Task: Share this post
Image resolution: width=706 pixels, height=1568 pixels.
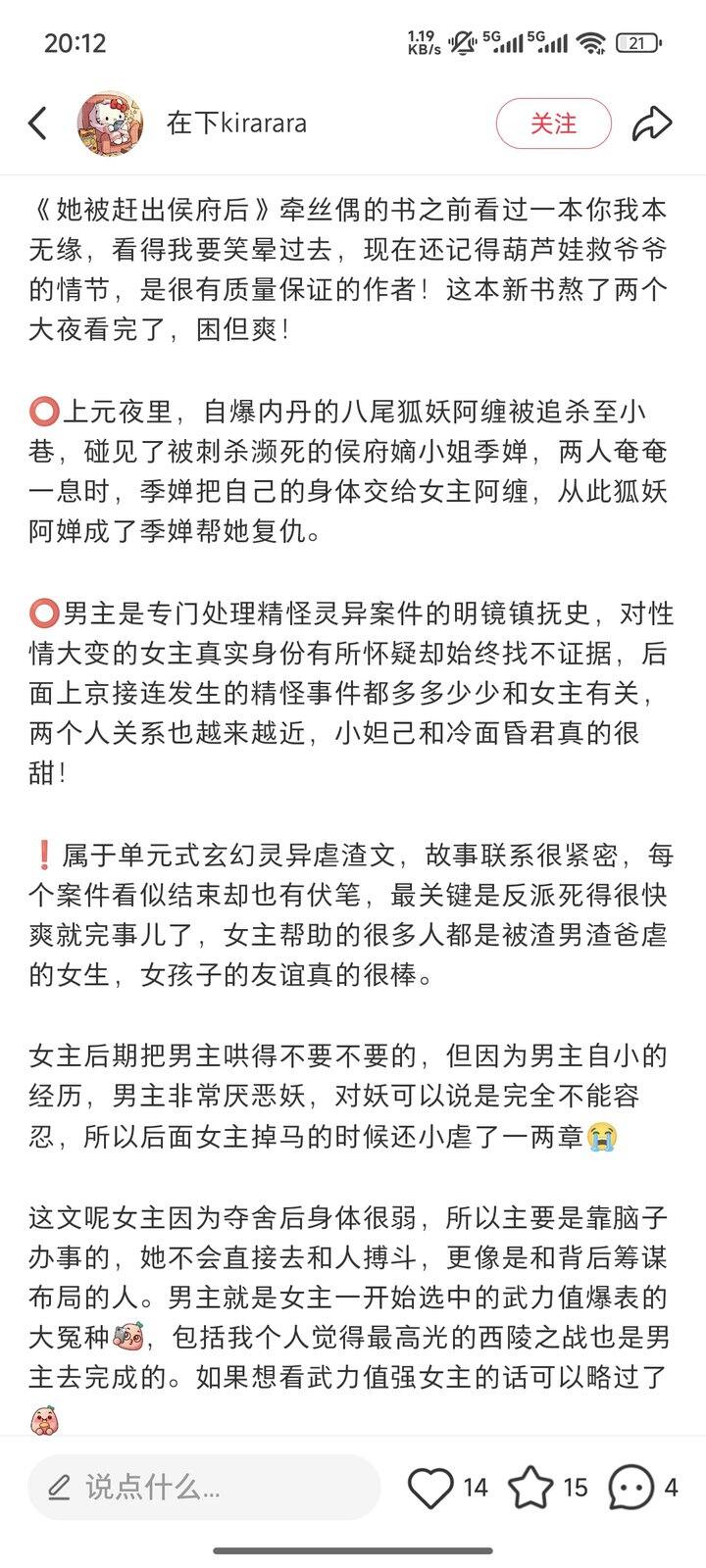Action: tap(651, 123)
